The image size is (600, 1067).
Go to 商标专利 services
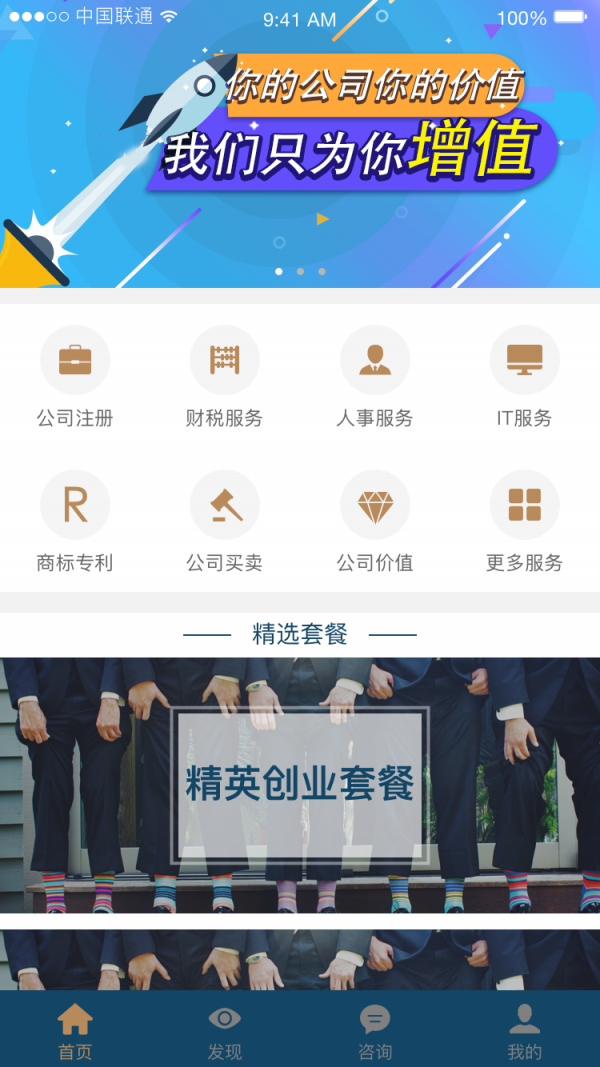pos(75,521)
